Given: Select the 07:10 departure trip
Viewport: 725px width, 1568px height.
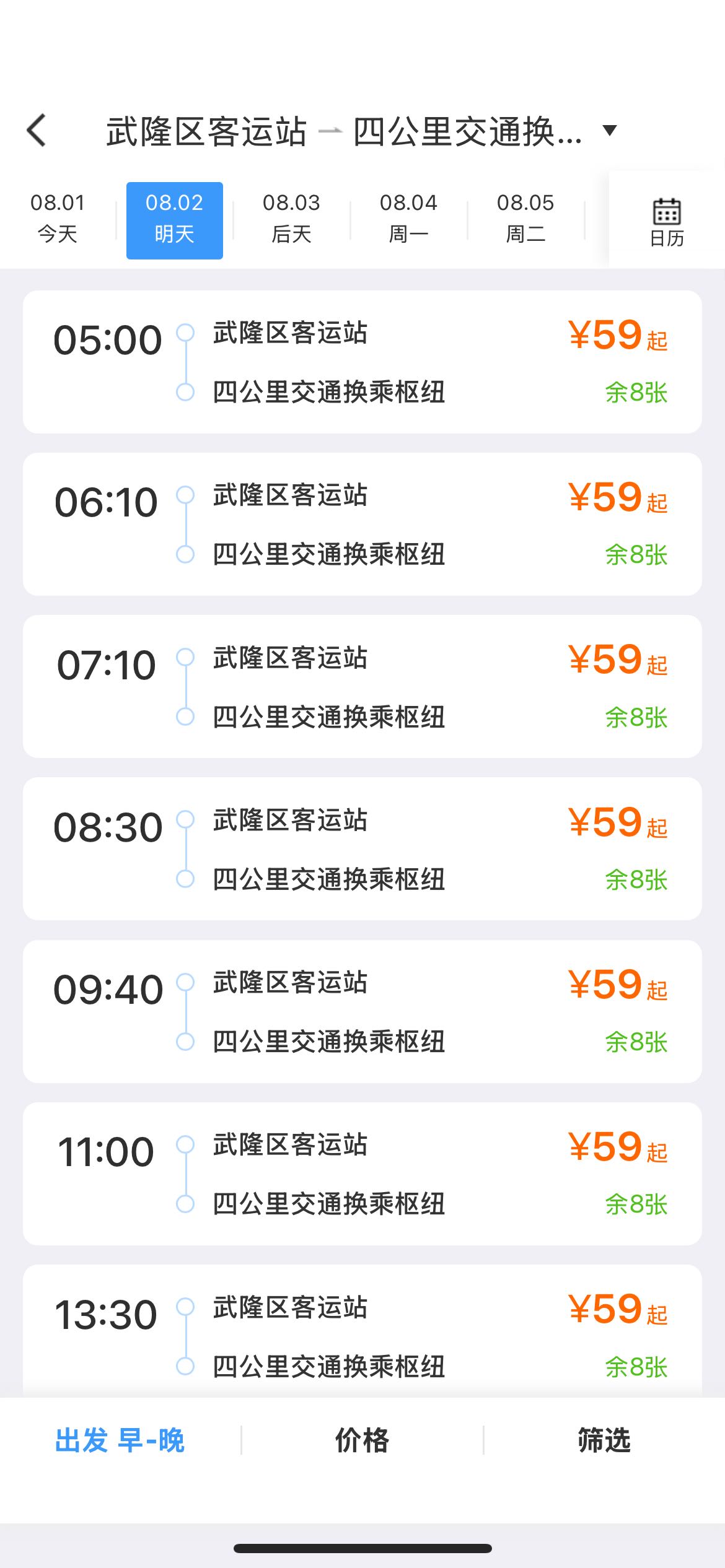Looking at the screenshot, I should (x=362, y=687).
